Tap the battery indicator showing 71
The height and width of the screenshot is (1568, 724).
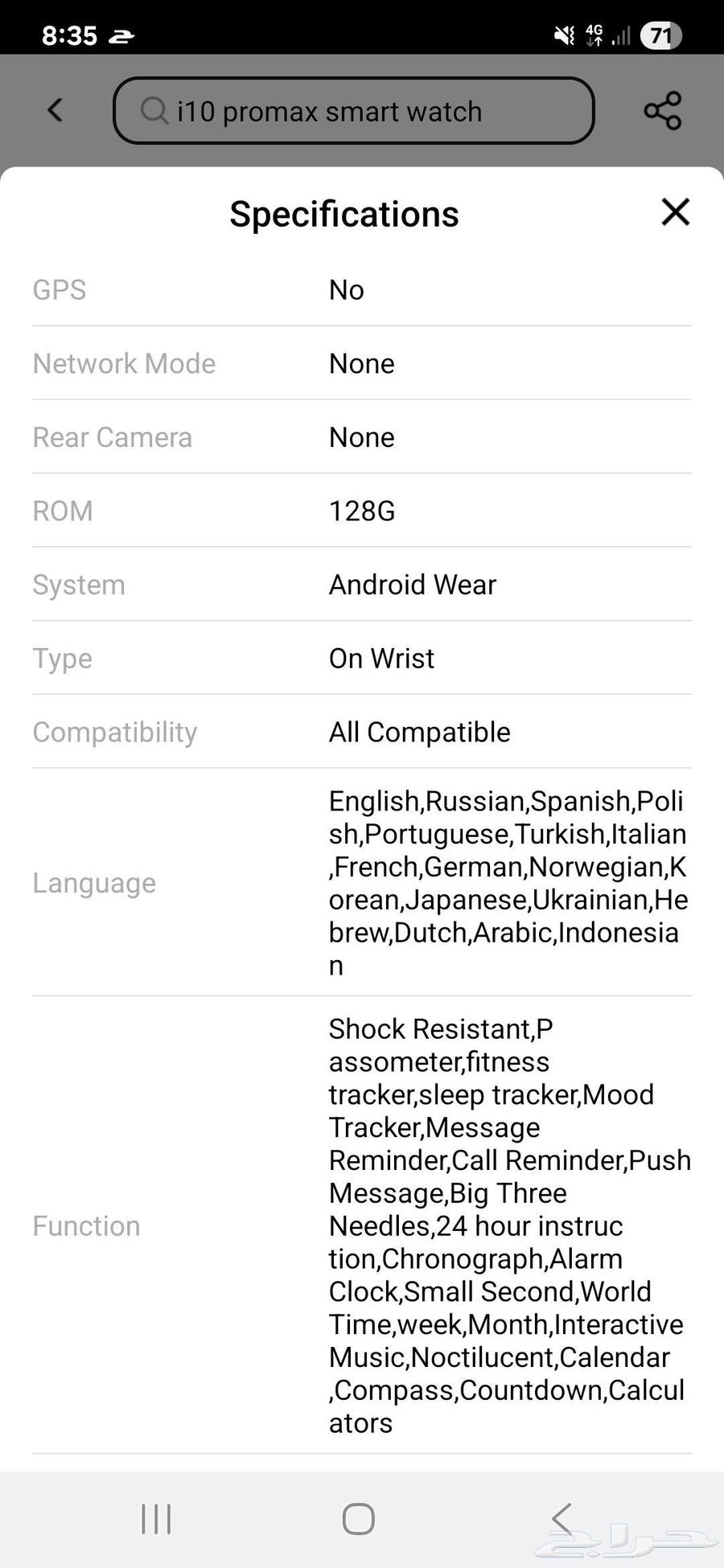(x=660, y=35)
